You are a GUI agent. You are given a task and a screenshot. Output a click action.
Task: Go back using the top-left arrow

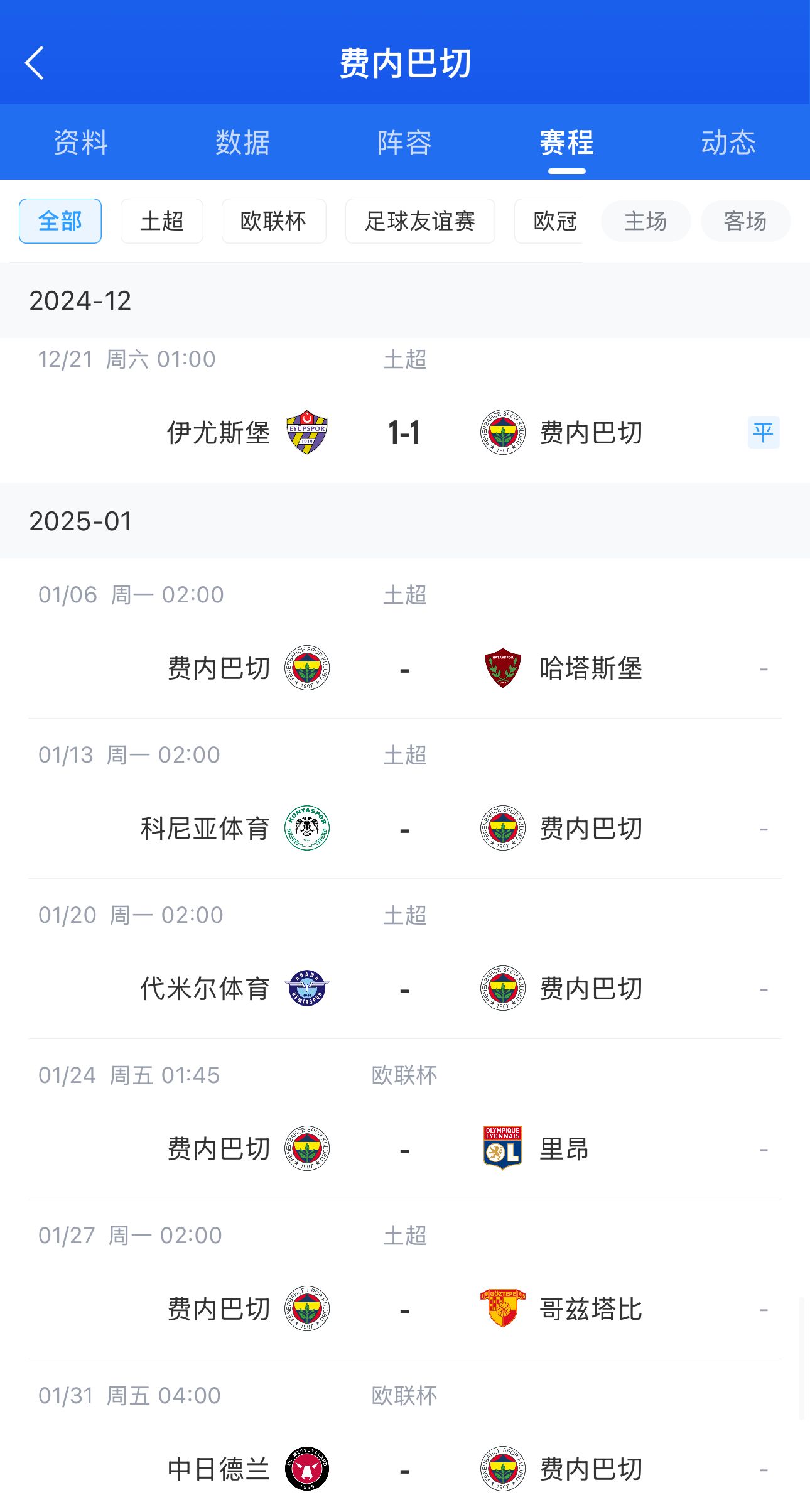[35, 63]
